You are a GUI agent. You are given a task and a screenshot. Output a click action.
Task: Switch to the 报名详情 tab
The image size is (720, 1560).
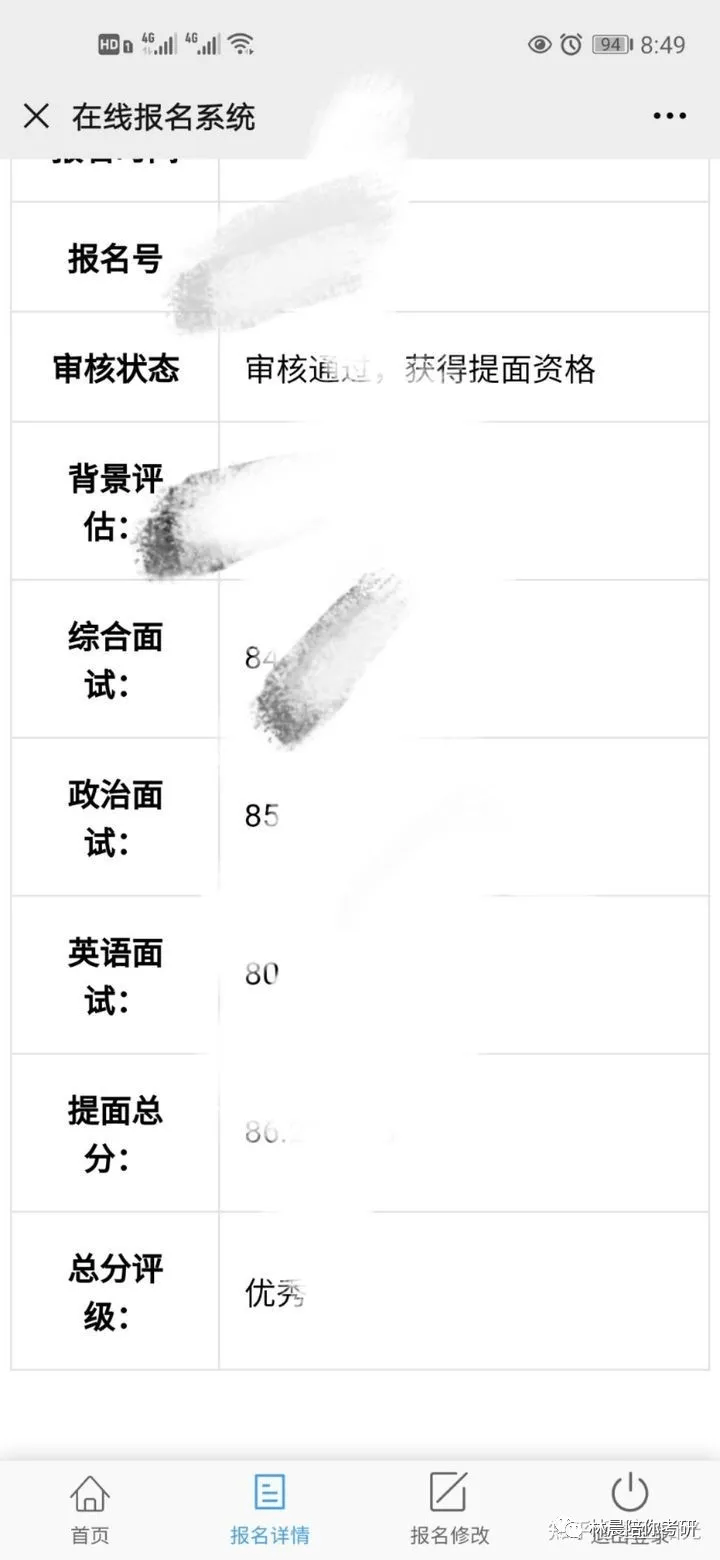pyautogui.click(x=269, y=1508)
